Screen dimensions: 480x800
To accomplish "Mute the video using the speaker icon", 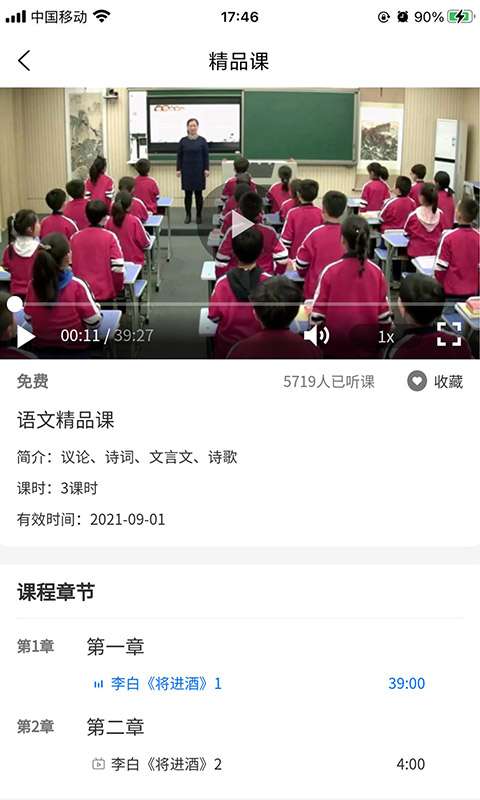I will [317, 336].
